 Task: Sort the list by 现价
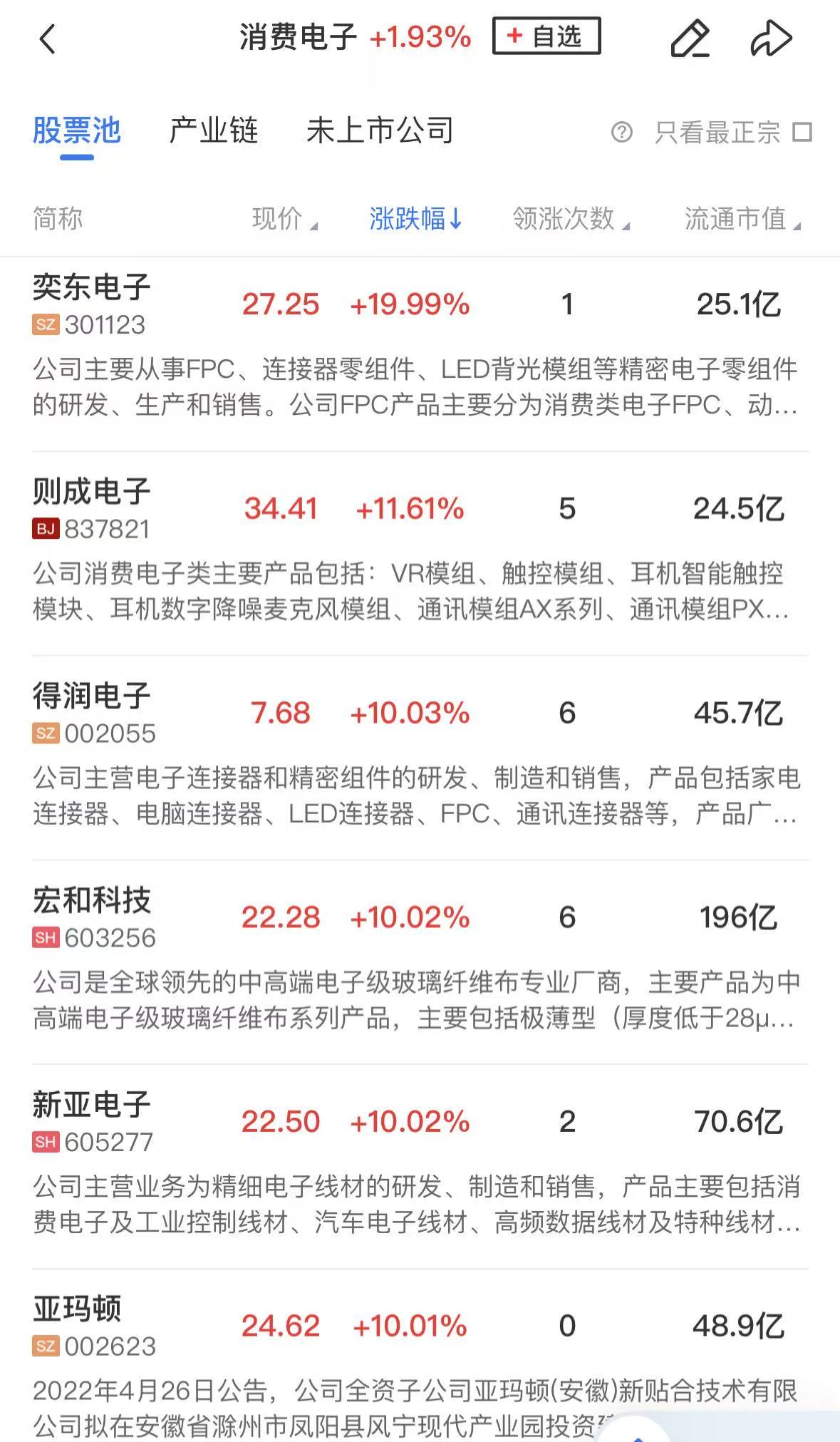[x=284, y=219]
